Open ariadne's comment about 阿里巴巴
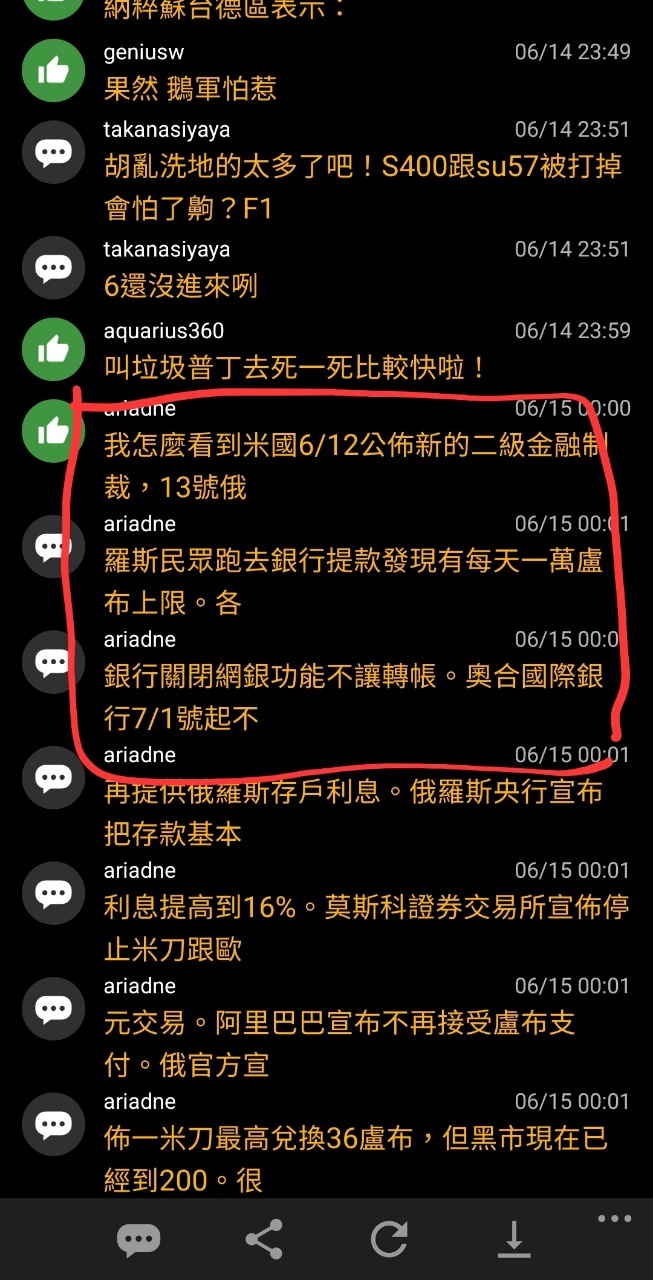 [326, 1025]
